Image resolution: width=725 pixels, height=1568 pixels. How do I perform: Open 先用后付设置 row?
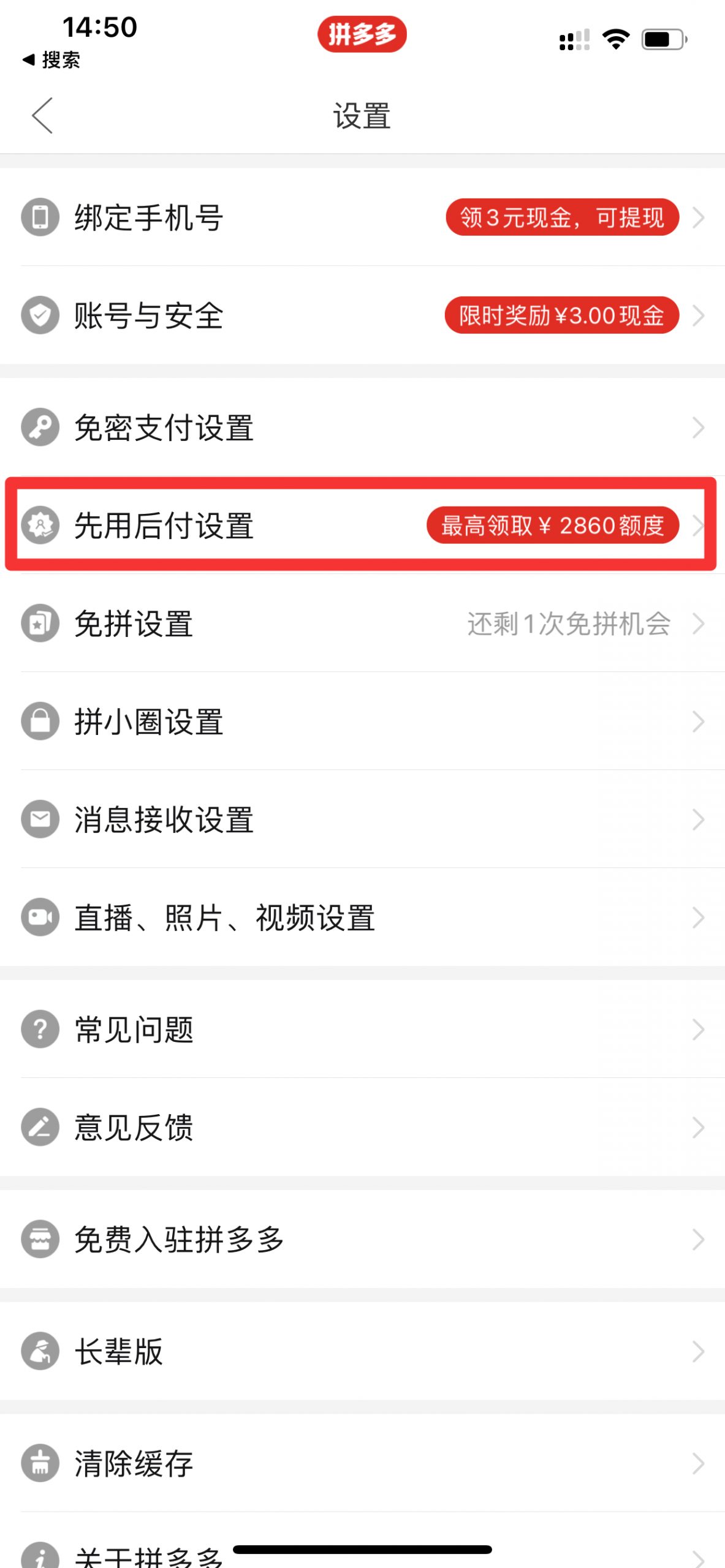pyautogui.click(x=362, y=525)
